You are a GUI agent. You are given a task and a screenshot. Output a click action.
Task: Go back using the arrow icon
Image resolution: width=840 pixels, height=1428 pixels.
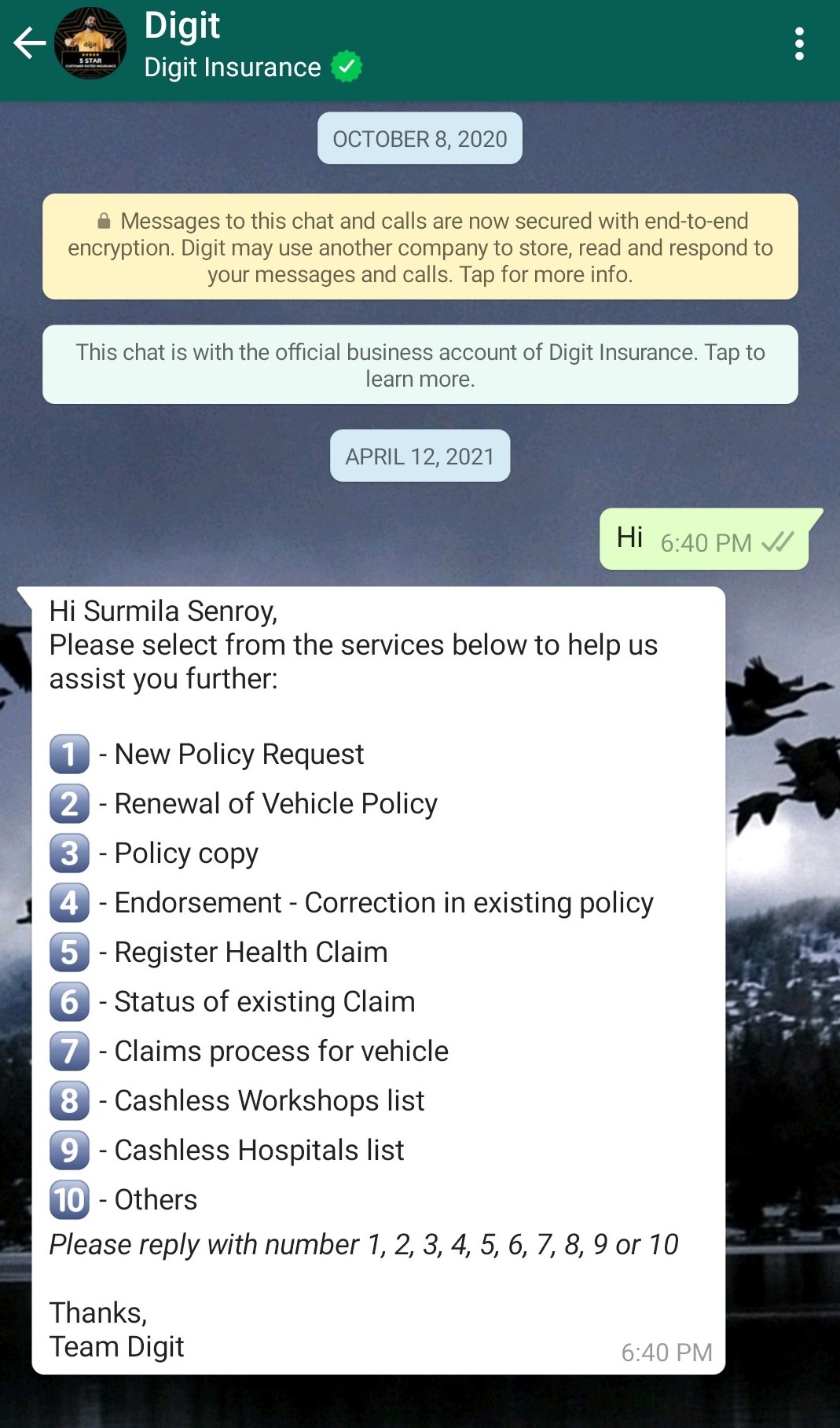[30, 44]
